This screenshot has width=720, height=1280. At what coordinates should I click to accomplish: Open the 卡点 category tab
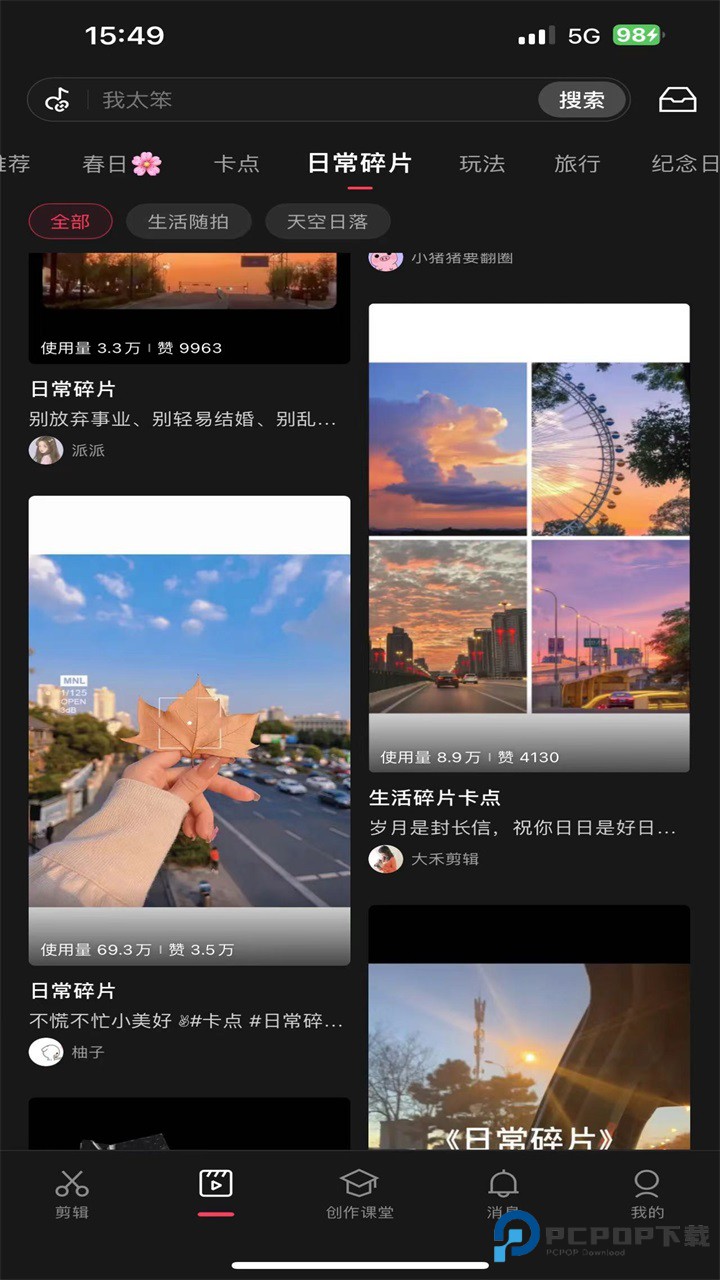(x=237, y=163)
